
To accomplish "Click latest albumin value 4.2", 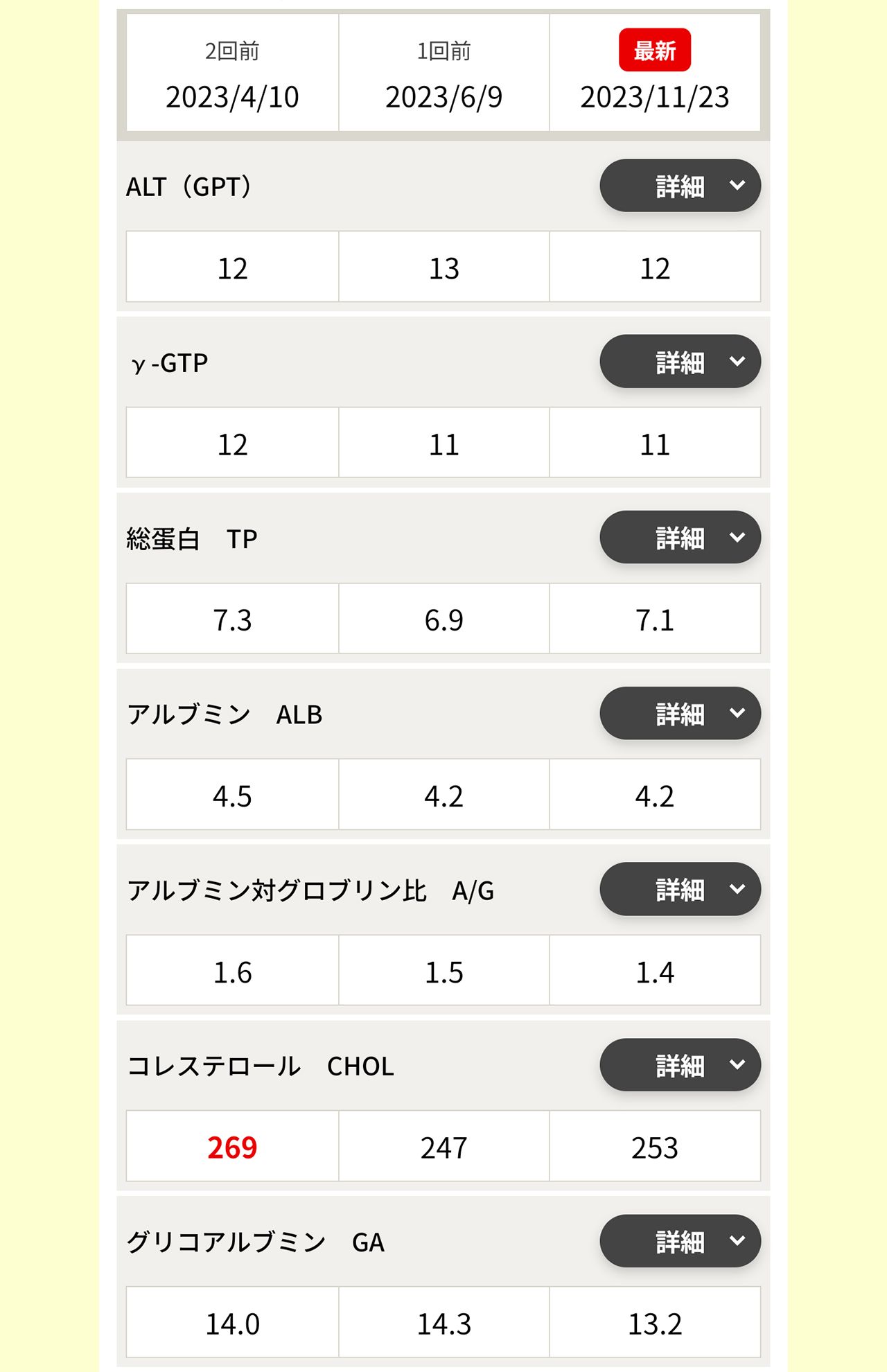I will 655,795.
